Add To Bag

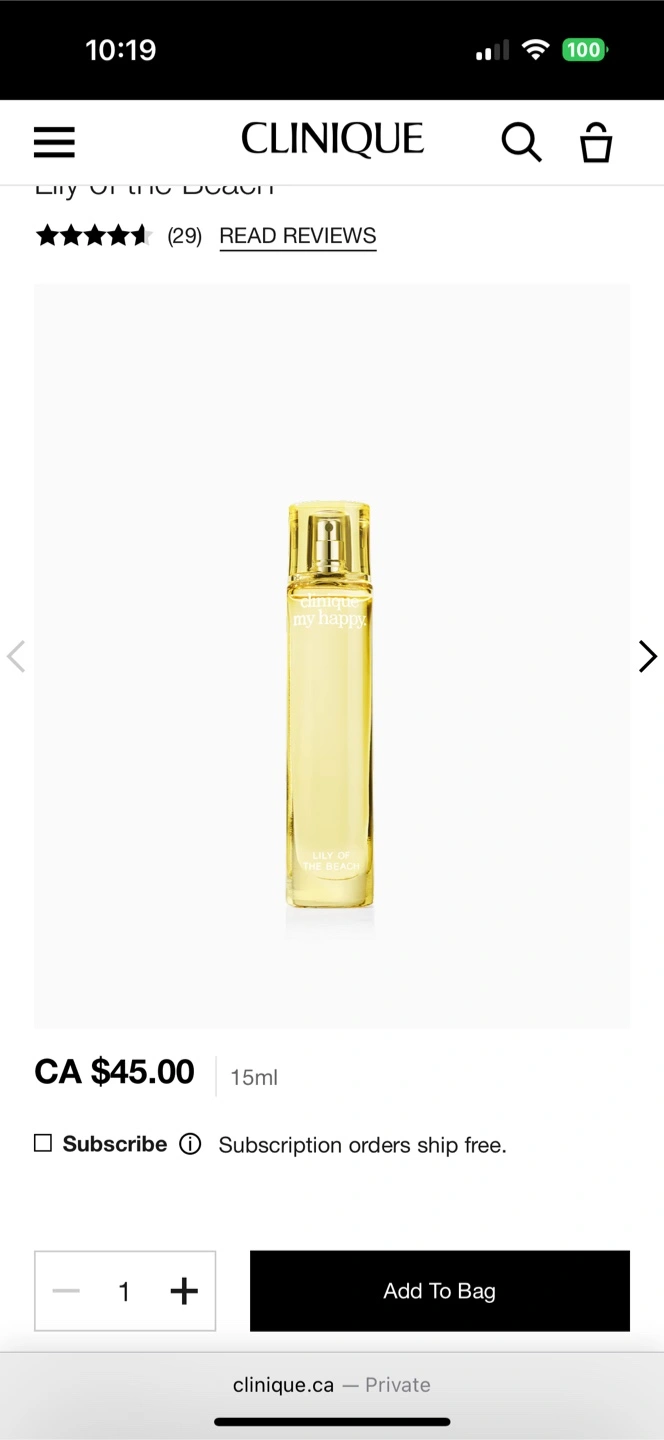pyautogui.click(x=440, y=1291)
